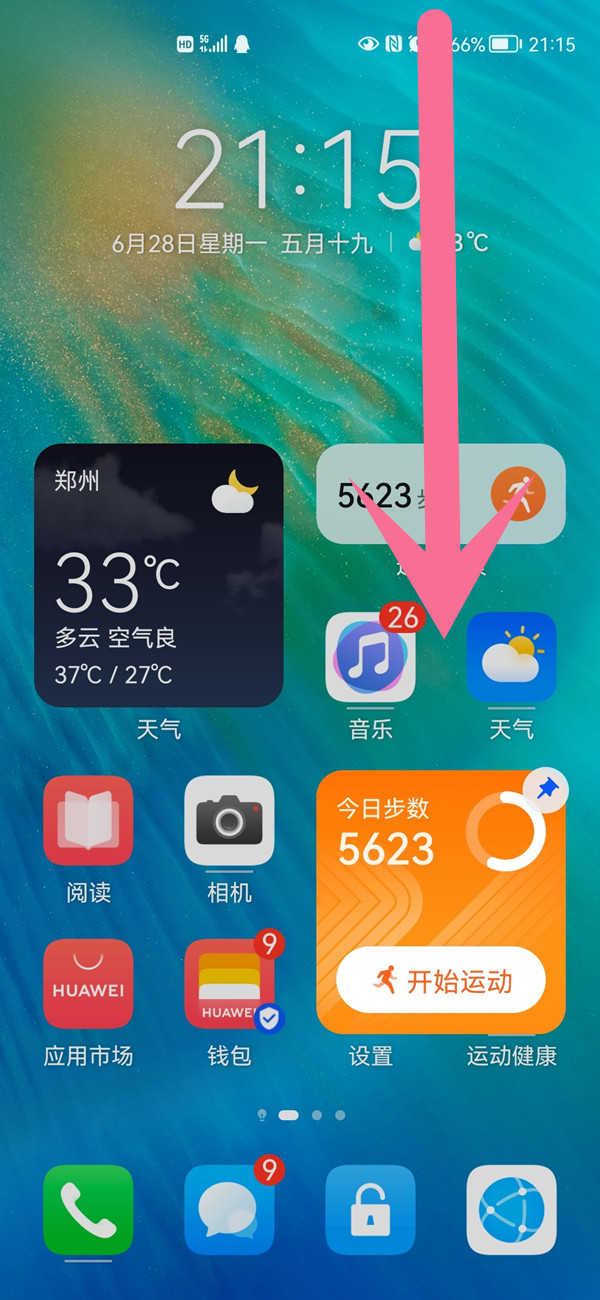Open the 应用市场 Huawei app store
The width and height of the screenshot is (600, 1300).
88,984
